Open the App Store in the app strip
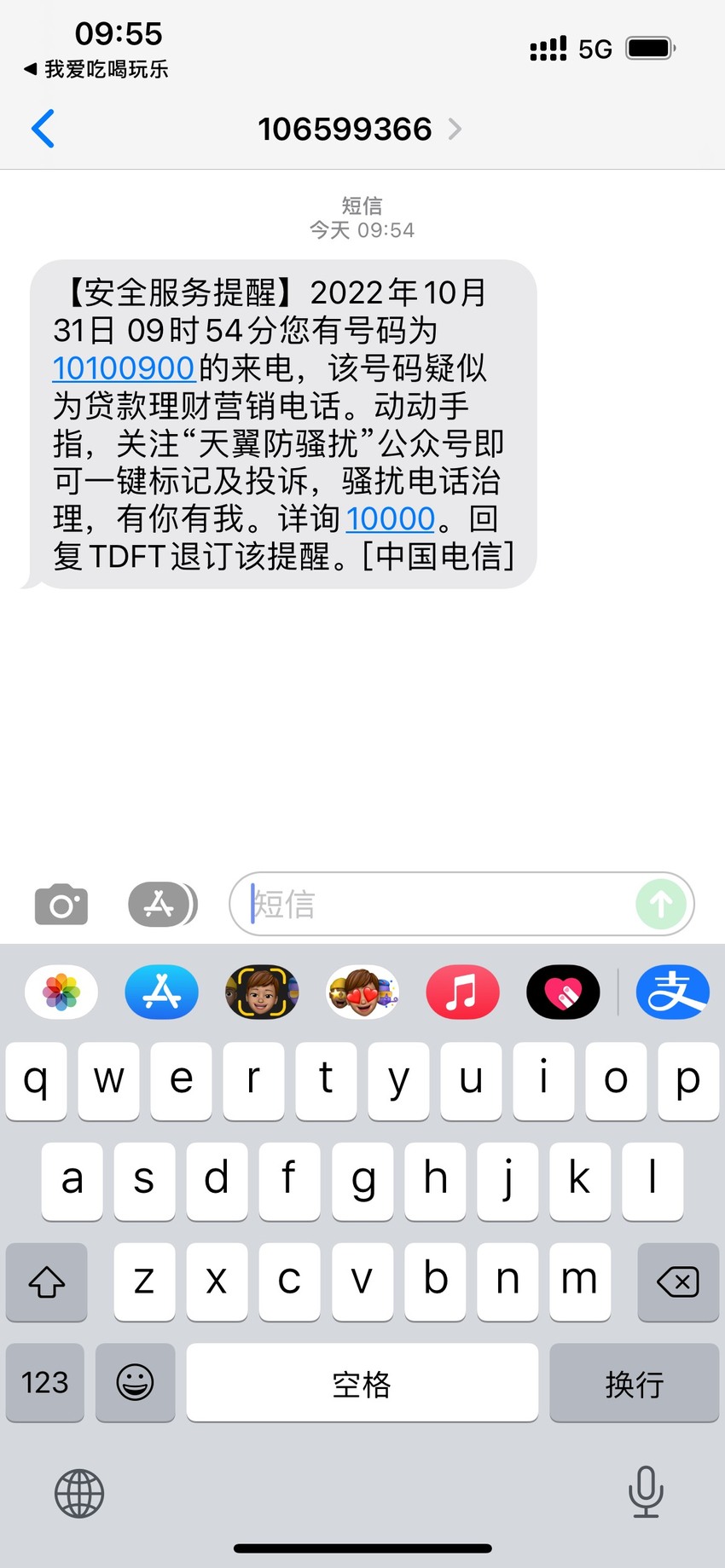Viewport: 725px width, 1568px height. [x=162, y=992]
